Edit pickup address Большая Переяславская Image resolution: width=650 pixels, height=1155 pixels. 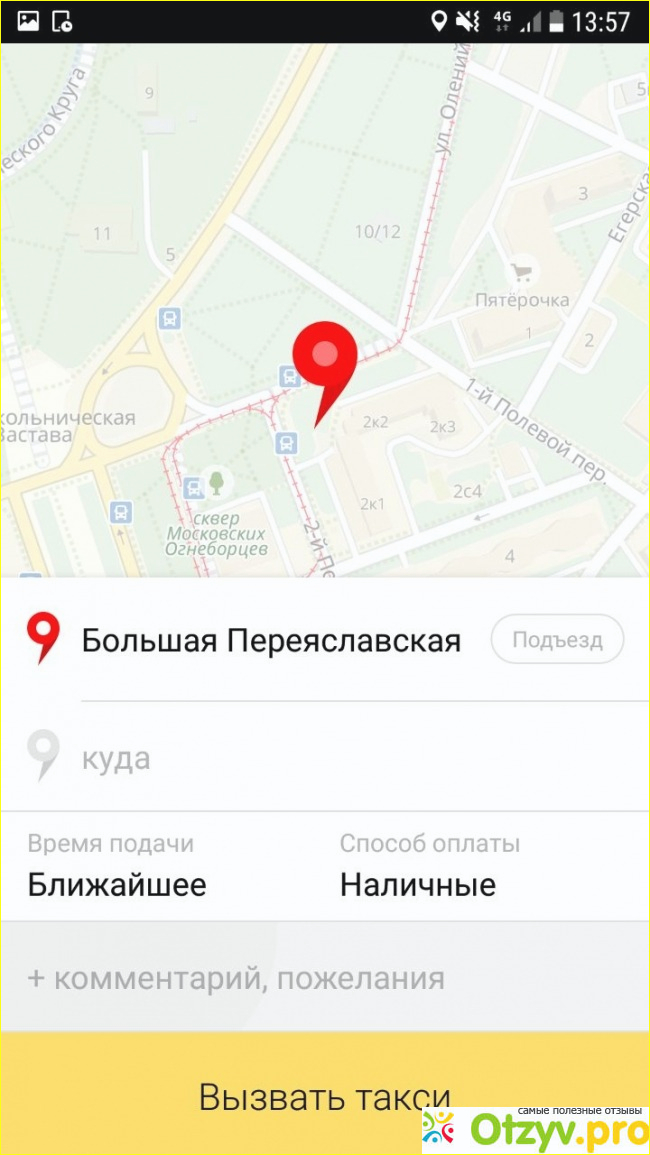tap(271, 641)
